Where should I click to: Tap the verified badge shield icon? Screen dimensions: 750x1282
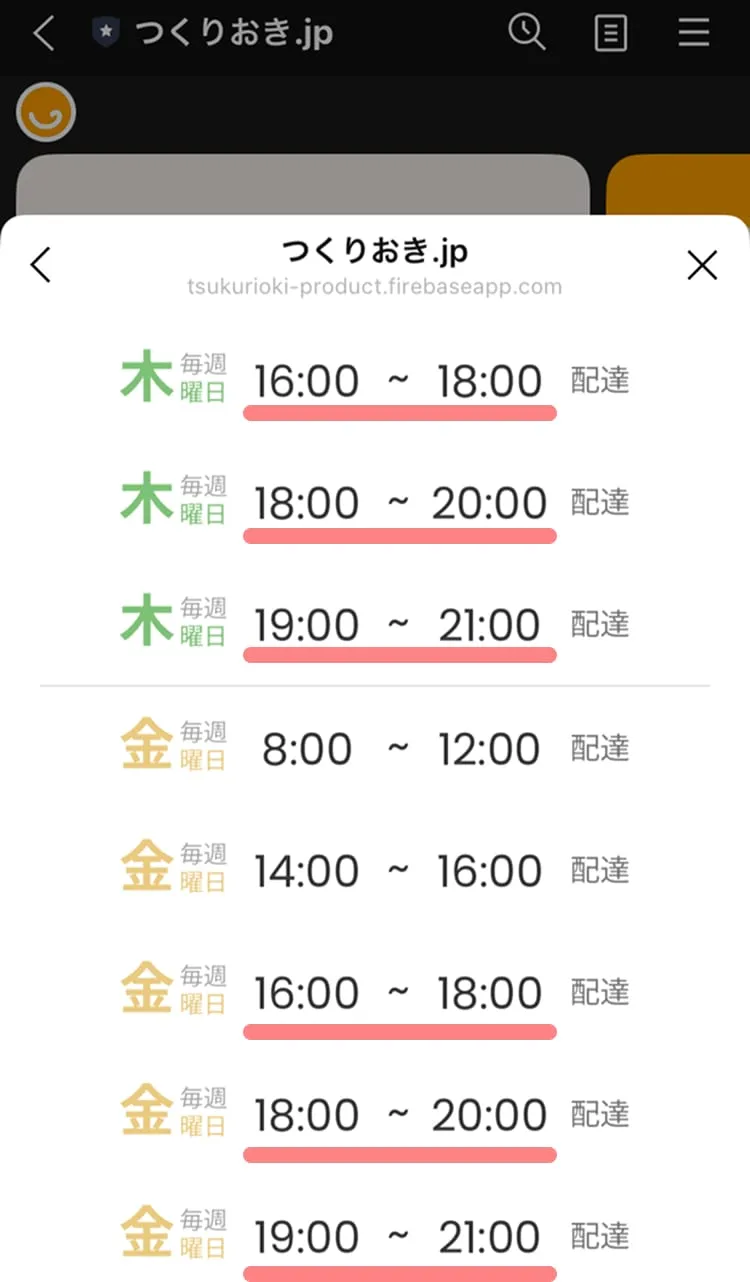107,30
